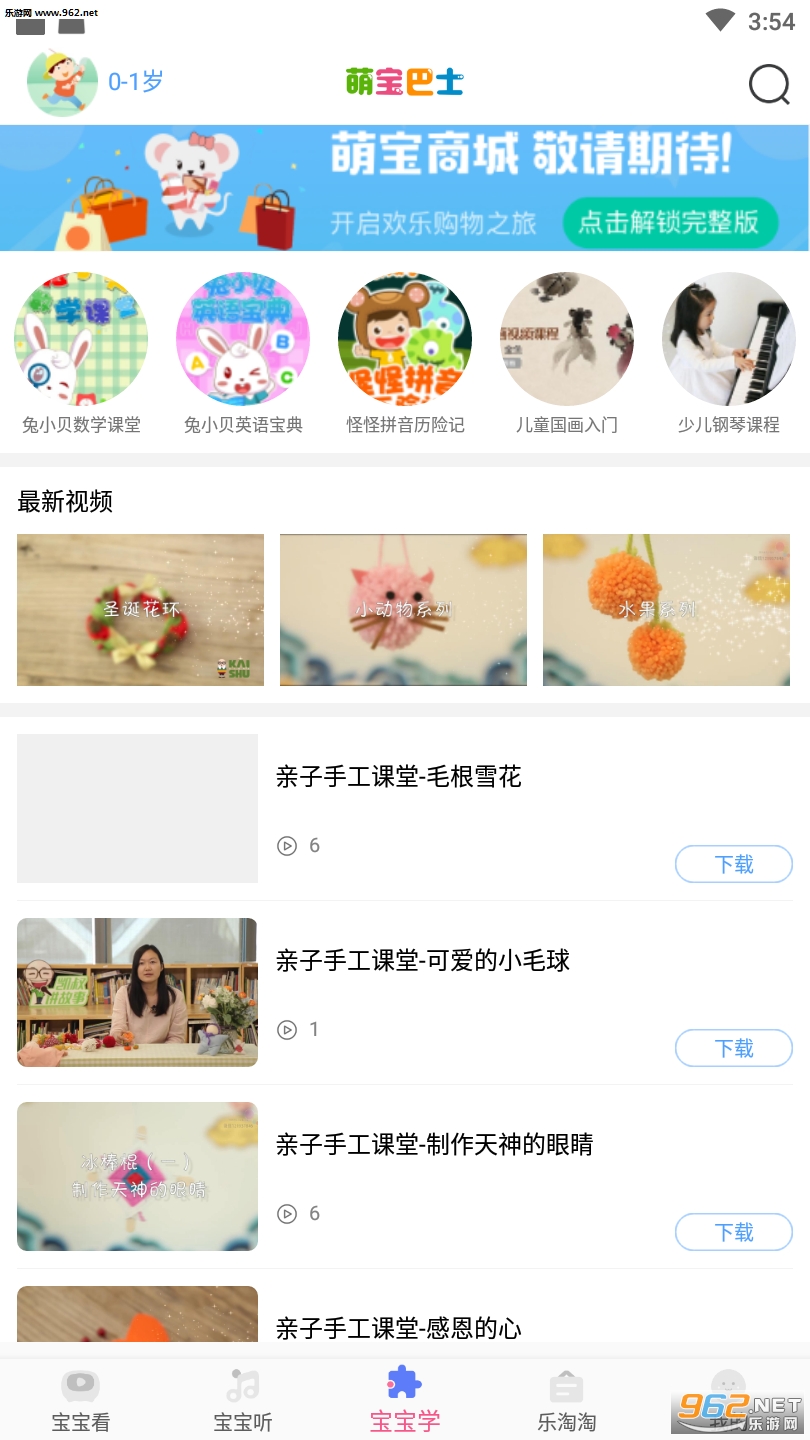
Task: Open the 水果系列 video
Action: tap(666, 610)
